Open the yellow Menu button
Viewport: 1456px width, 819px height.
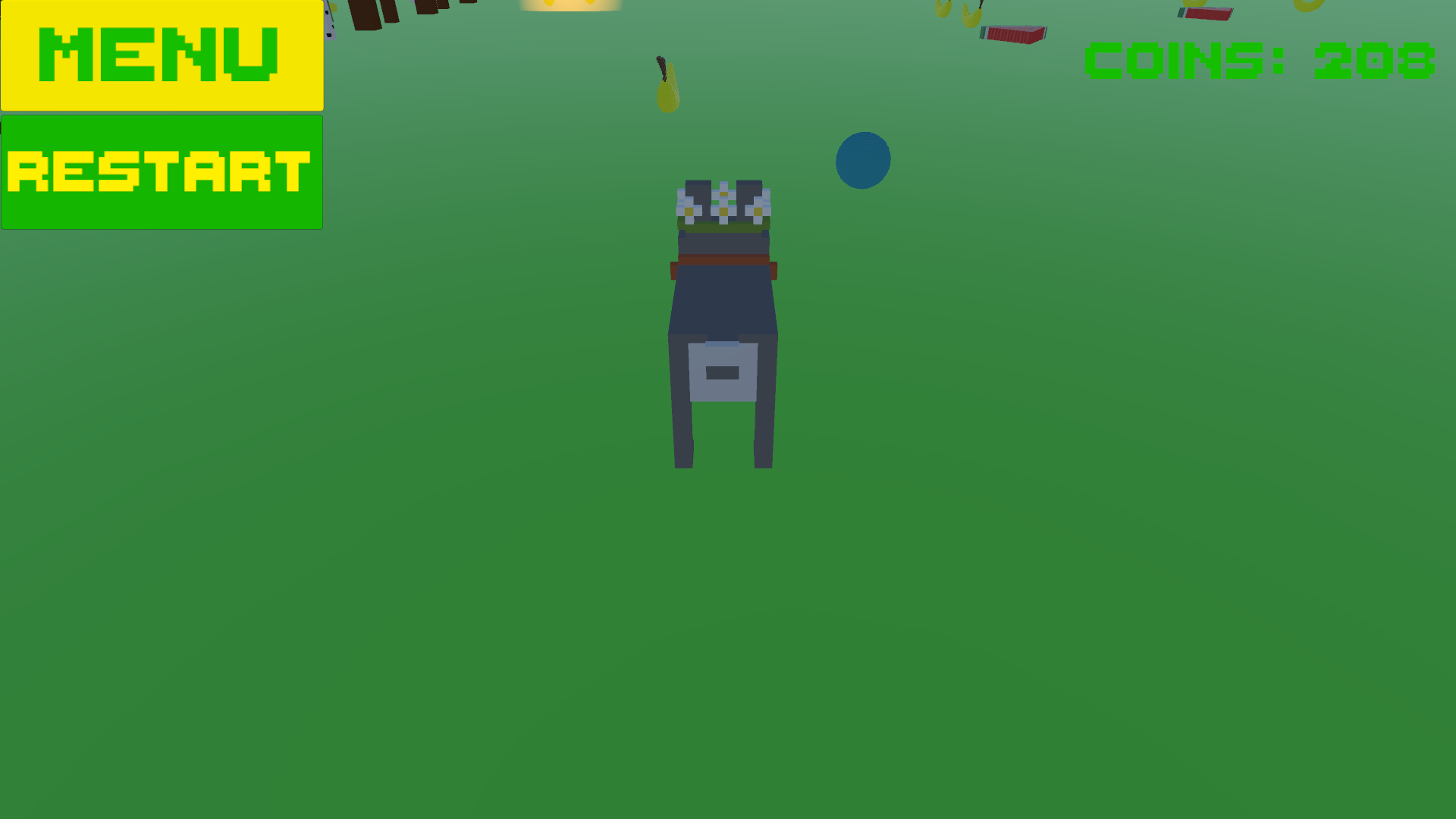162,55
